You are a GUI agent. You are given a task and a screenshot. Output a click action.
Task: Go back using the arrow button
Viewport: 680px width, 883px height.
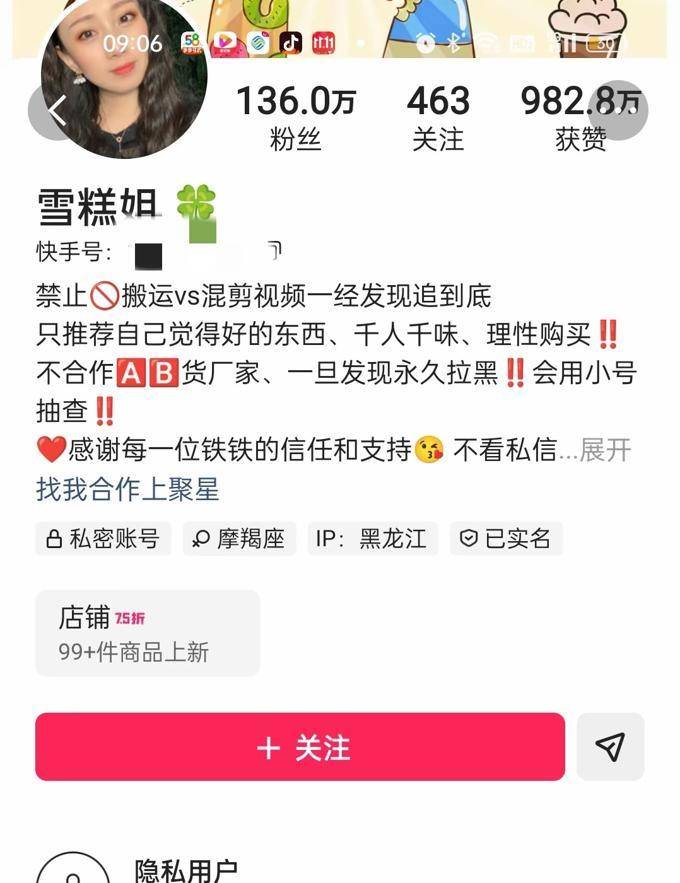point(57,110)
